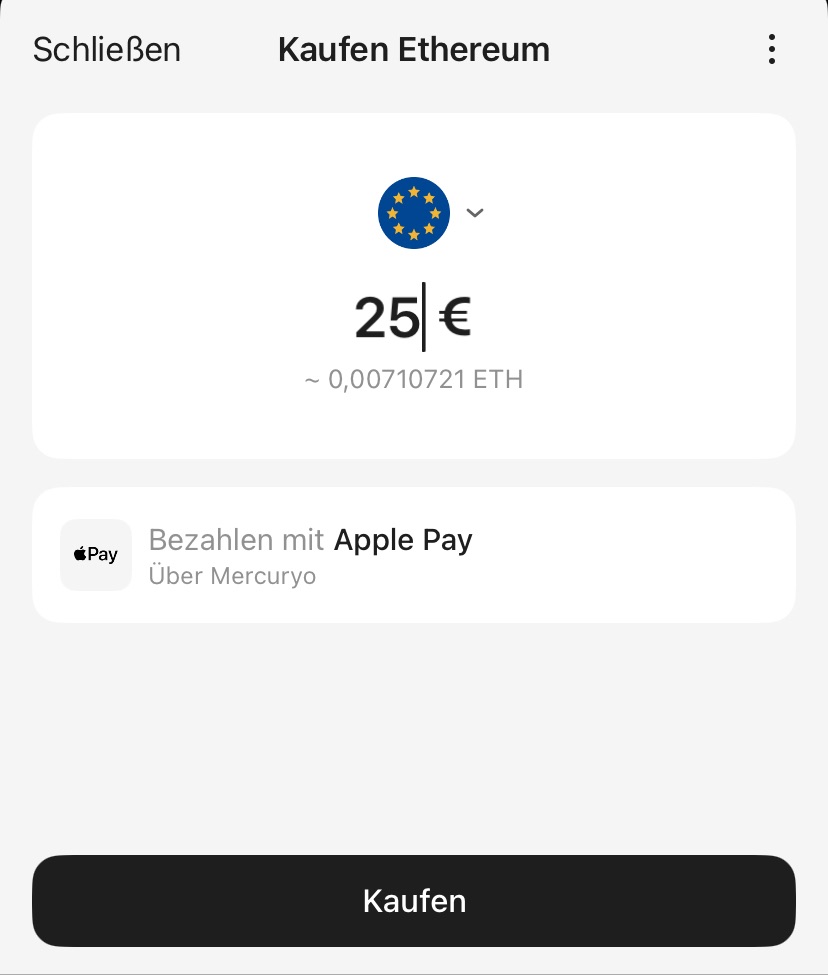This screenshot has width=828, height=975.
Task: Change the Apple Pay payment method
Action: tap(413, 555)
